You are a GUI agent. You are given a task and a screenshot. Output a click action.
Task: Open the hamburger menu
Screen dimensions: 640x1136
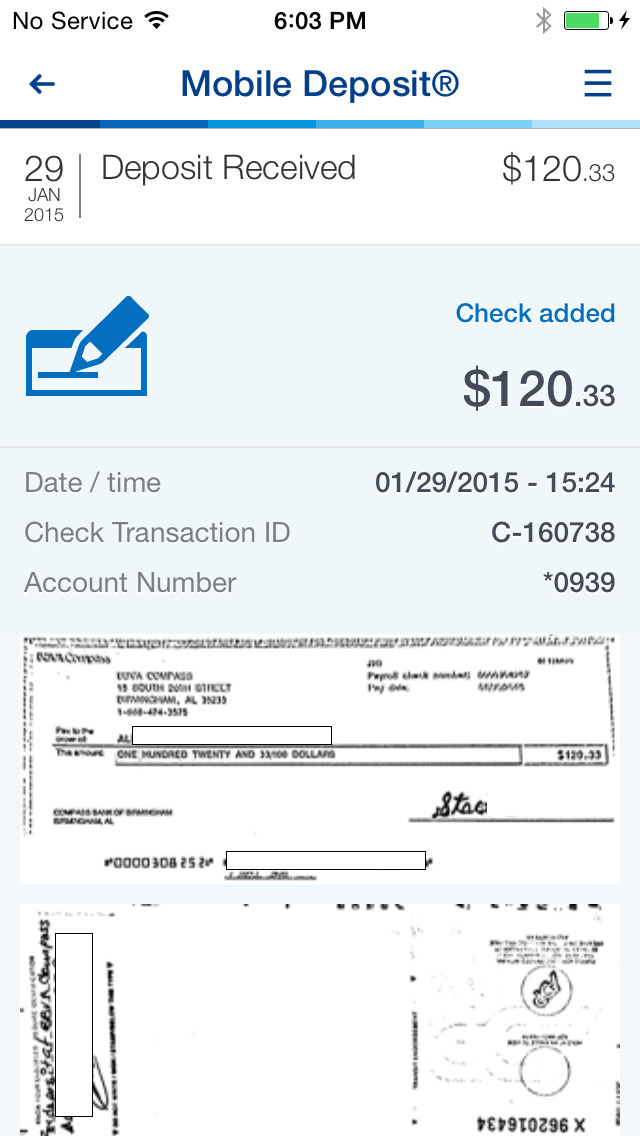point(597,84)
